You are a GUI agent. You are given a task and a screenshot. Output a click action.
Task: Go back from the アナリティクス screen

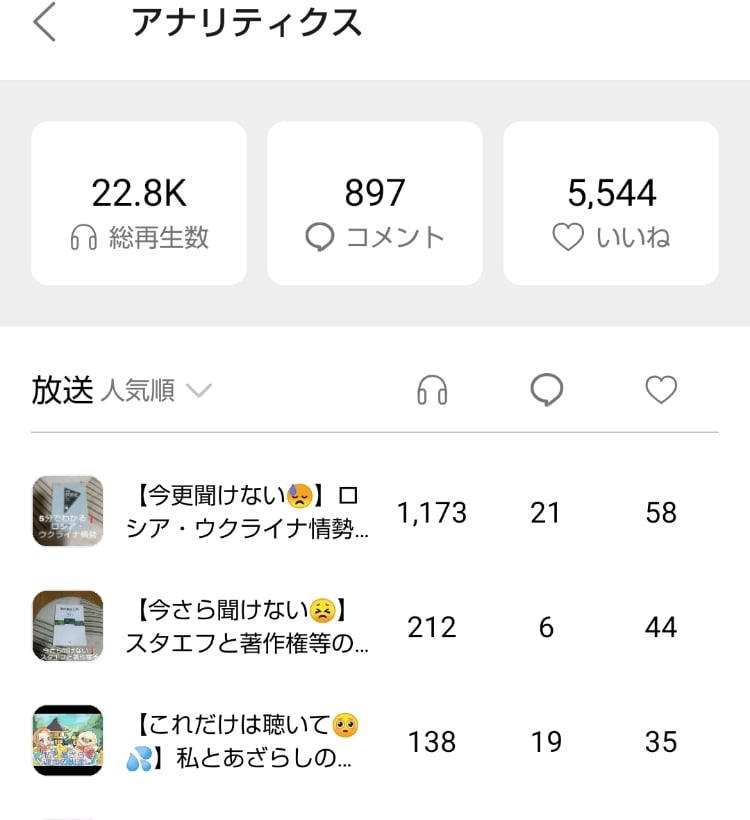pos(44,22)
